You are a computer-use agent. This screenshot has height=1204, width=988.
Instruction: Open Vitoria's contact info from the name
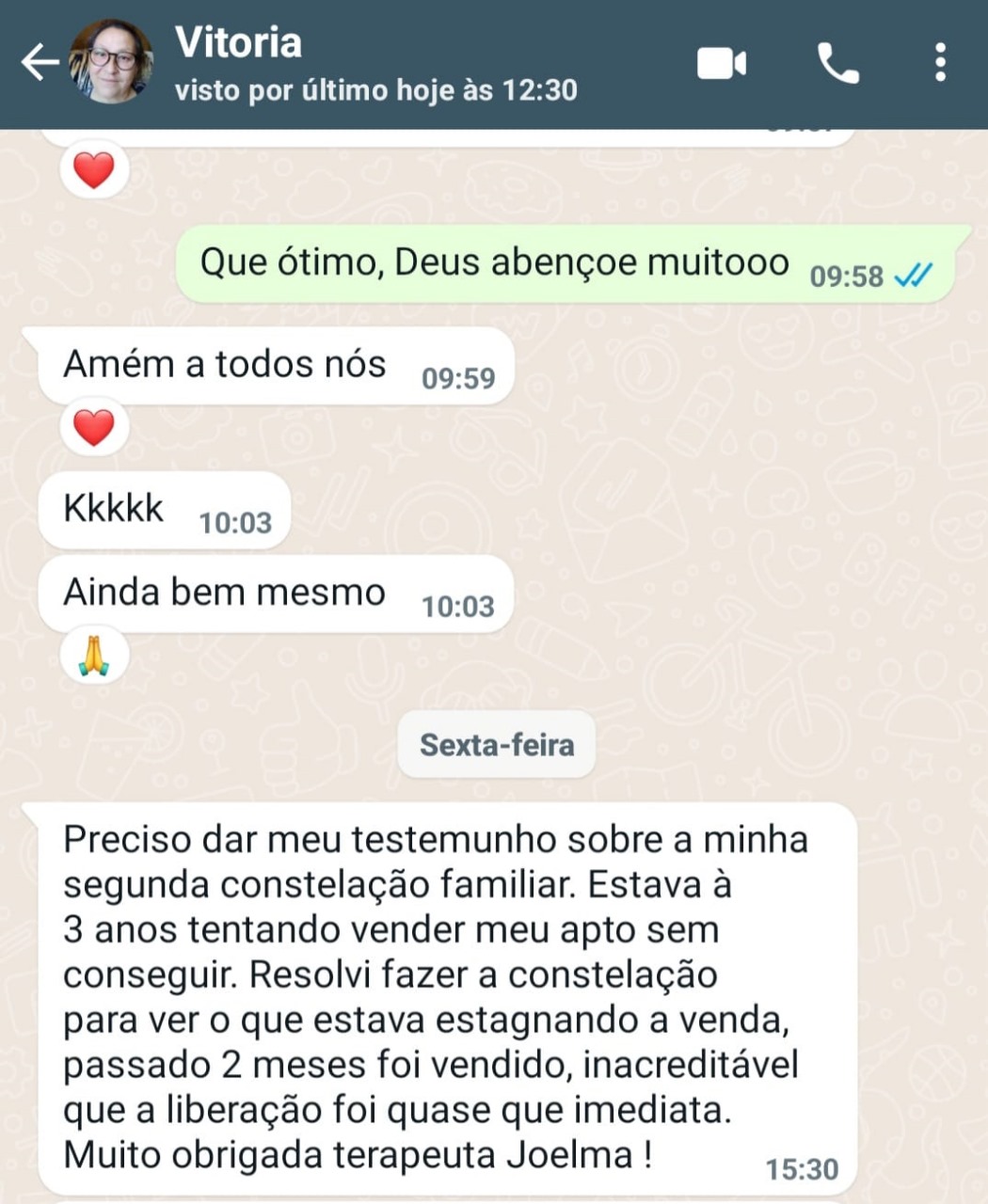[x=239, y=43]
